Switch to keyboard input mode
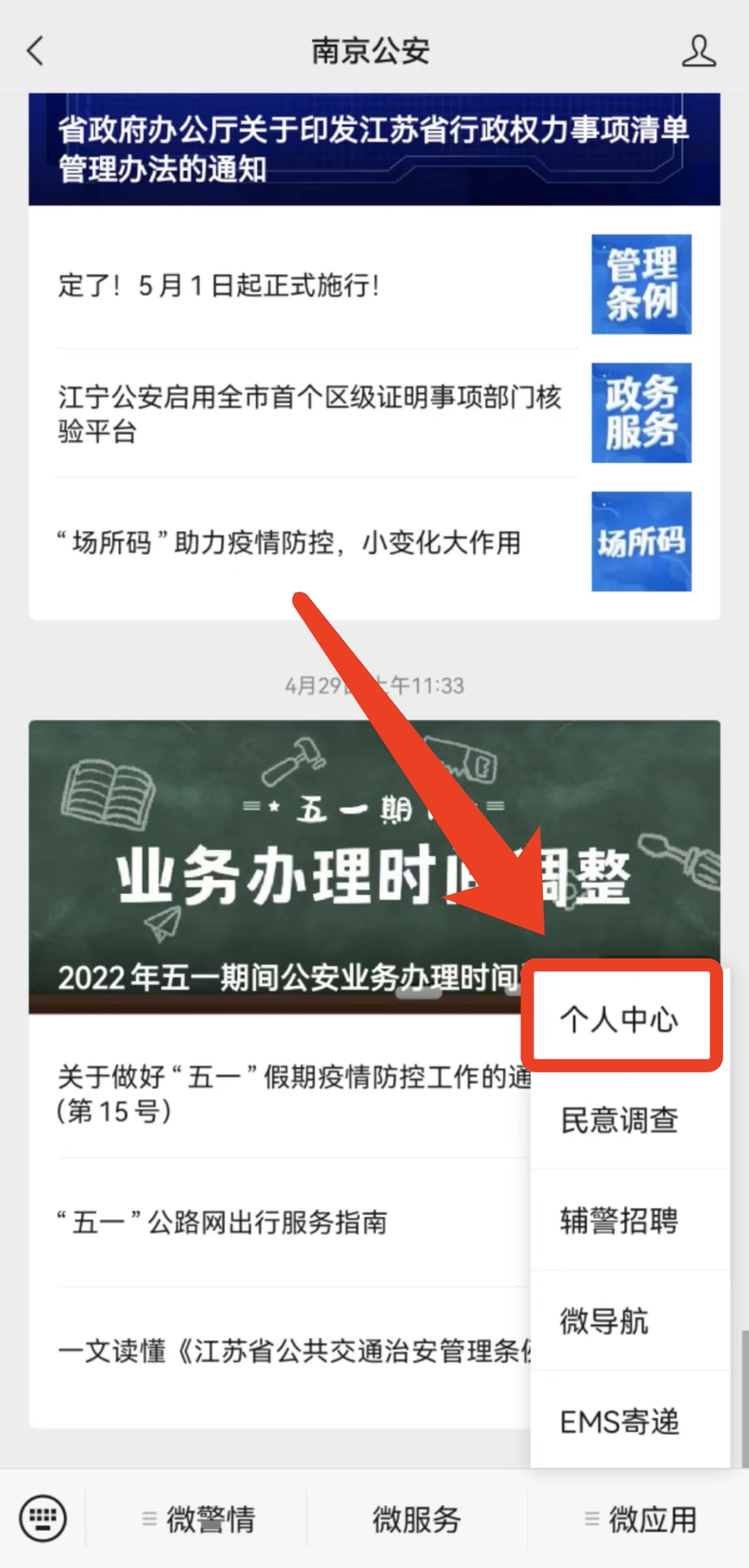The image size is (749, 1568). click(x=43, y=1519)
